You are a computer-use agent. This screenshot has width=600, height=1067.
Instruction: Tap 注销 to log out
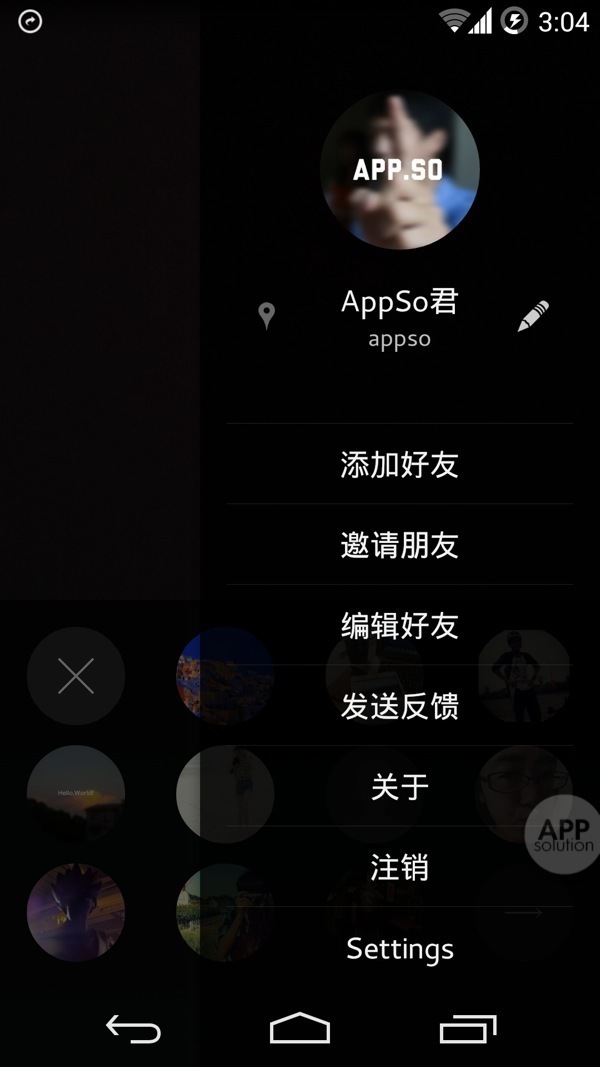(x=399, y=867)
